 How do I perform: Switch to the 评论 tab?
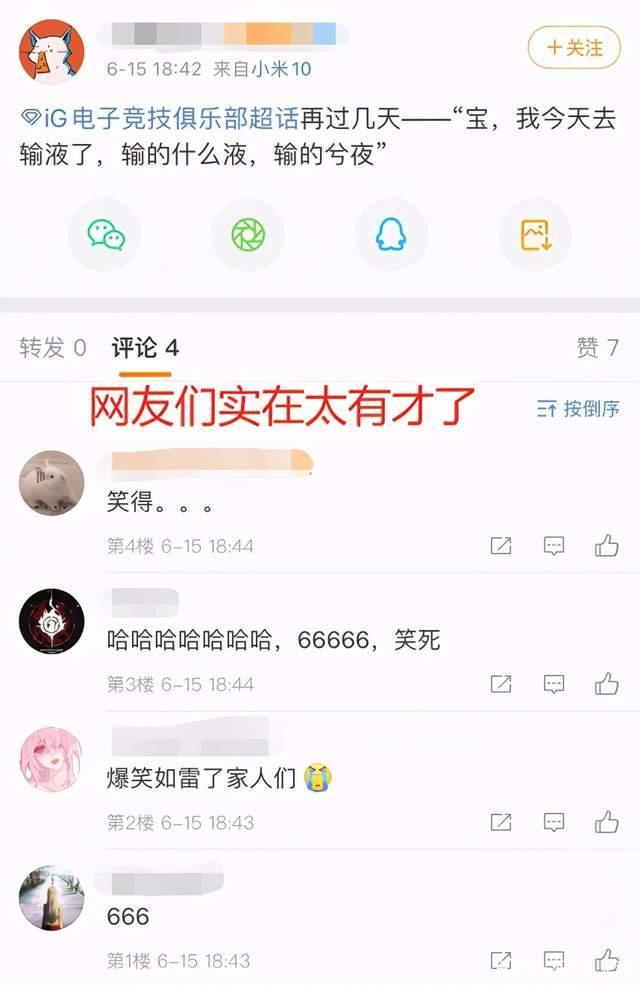[x=145, y=348]
